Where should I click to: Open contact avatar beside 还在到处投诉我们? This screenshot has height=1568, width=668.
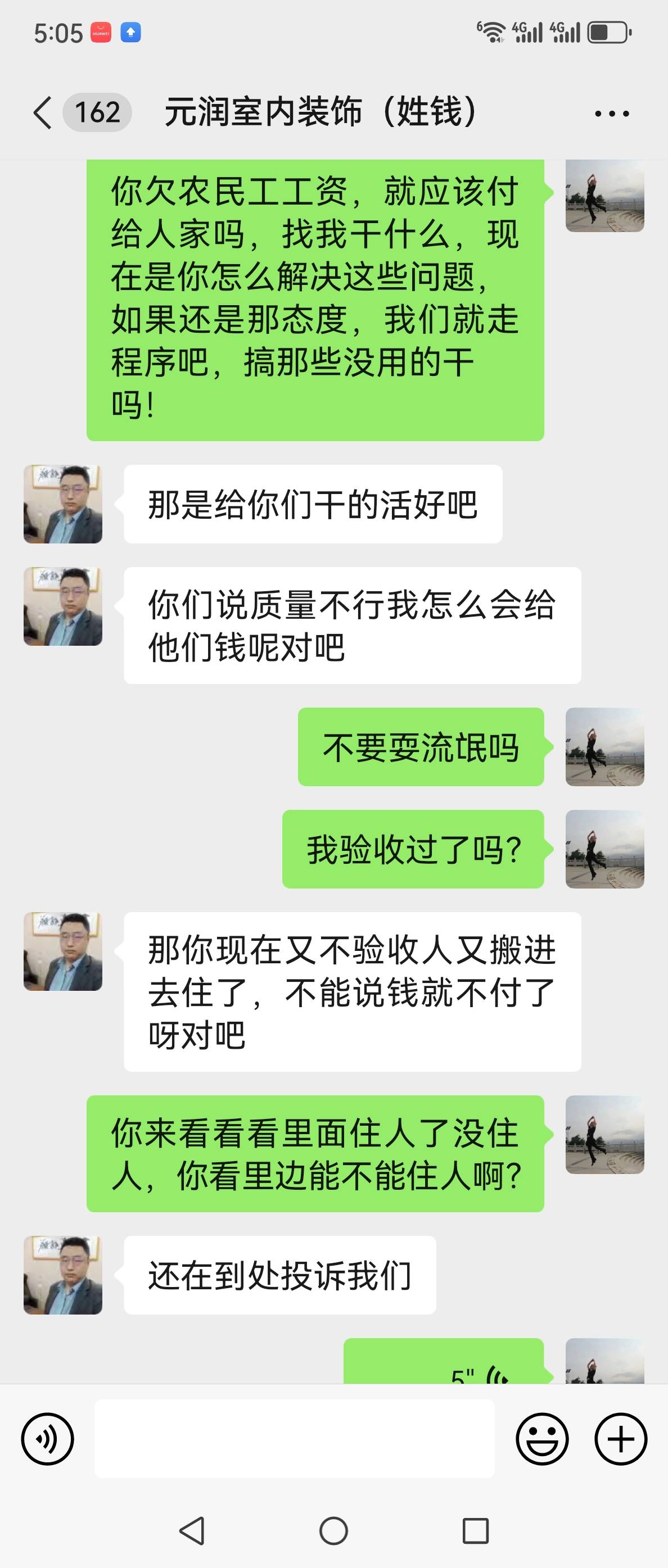tap(63, 1275)
